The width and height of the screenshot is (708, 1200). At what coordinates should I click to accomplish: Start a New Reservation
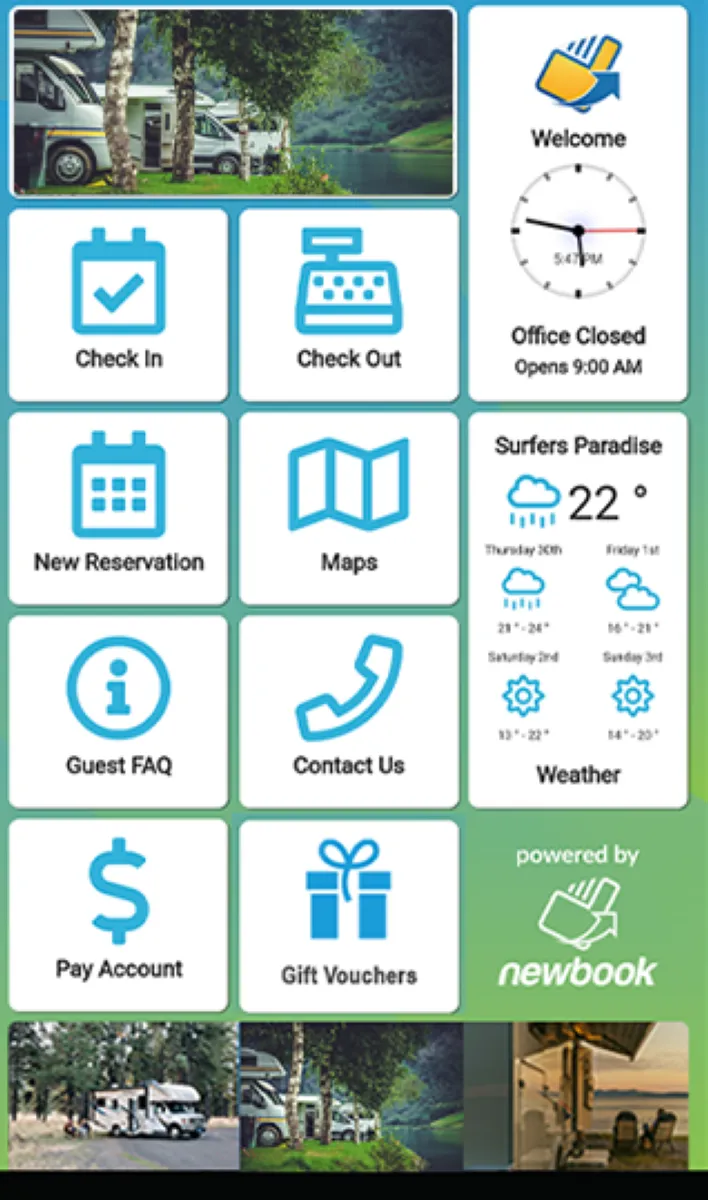point(118,508)
